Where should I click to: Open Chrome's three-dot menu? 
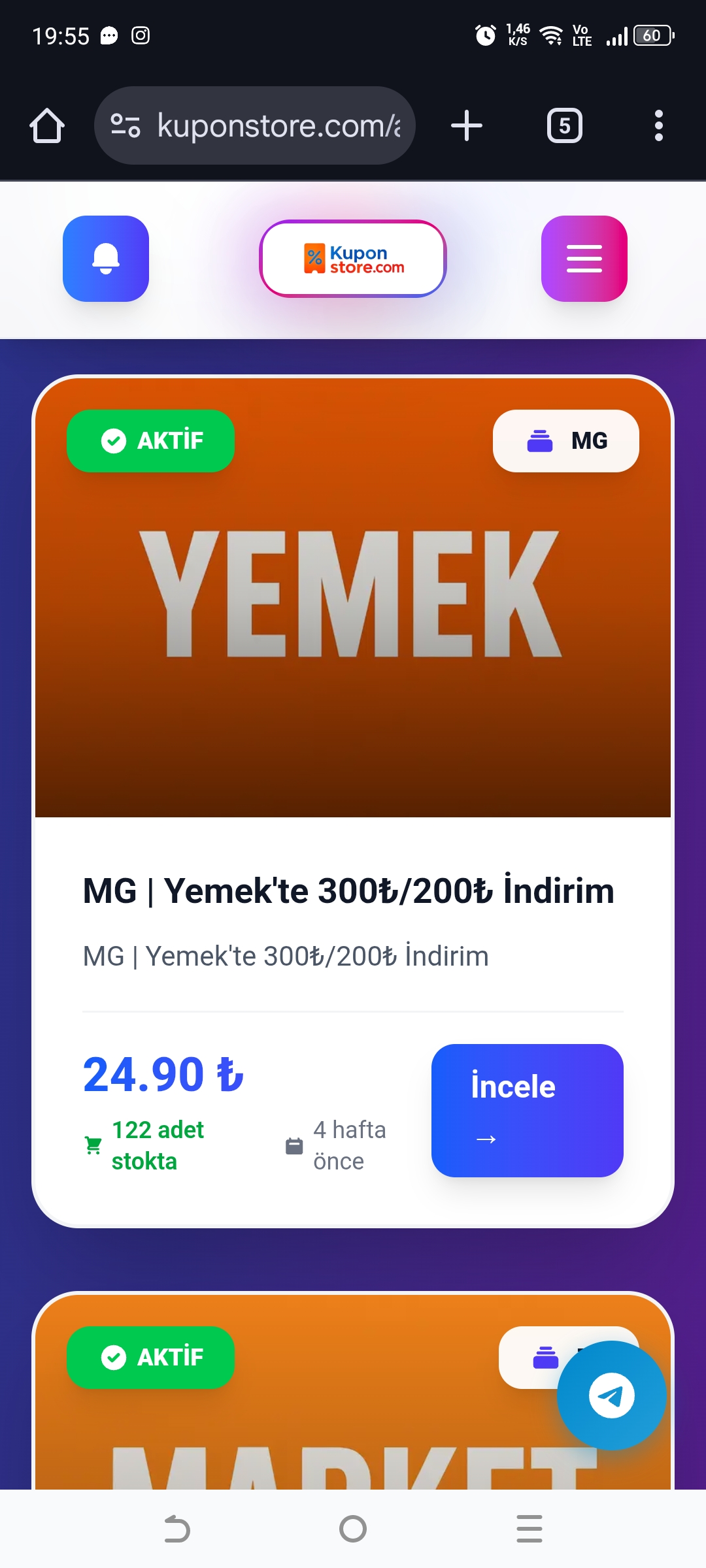[x=658, y=125]
